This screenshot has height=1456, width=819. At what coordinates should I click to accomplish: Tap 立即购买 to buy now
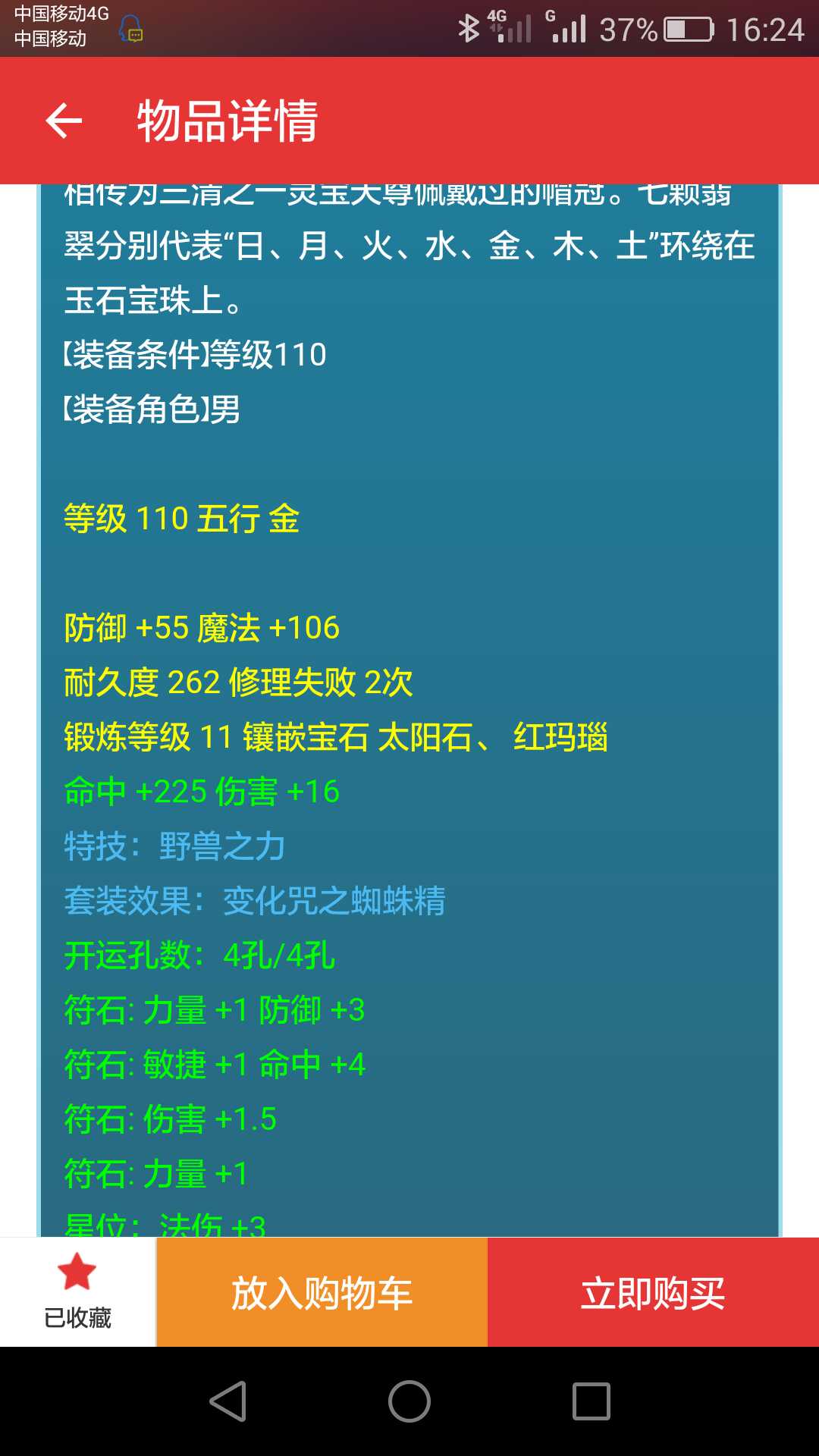[x=653, y=1292]
